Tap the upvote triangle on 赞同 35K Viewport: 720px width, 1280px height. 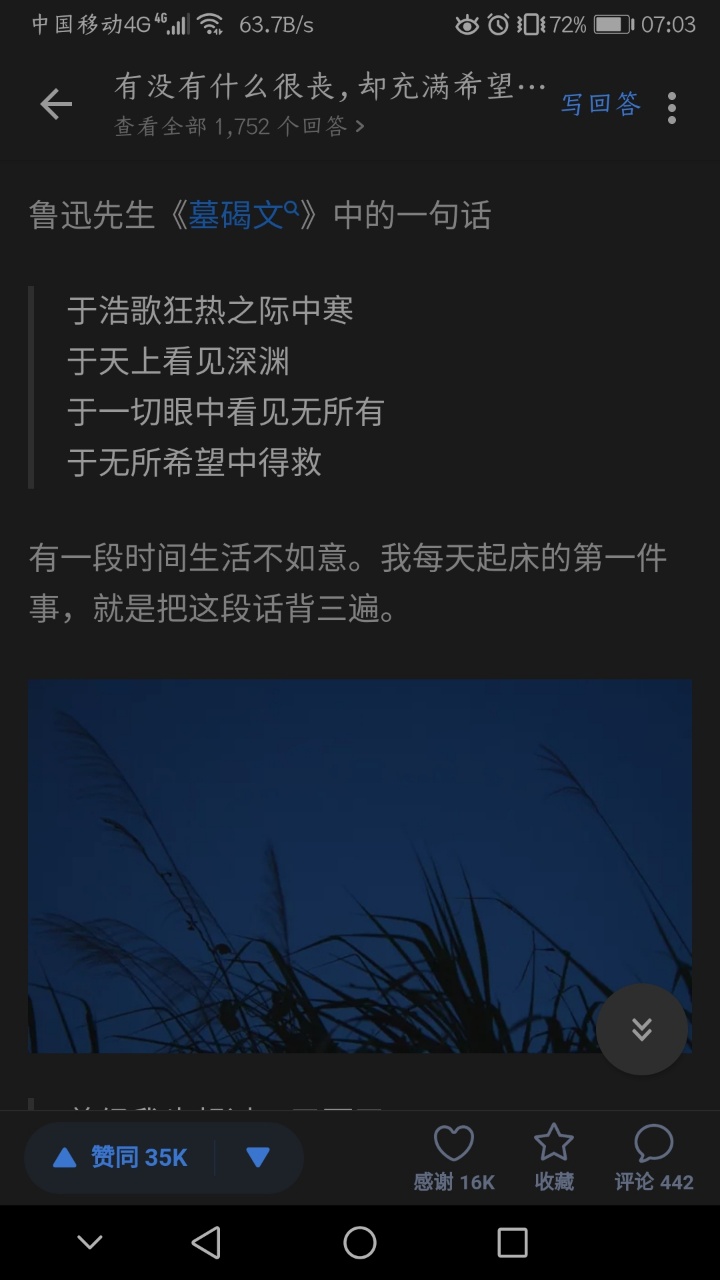[x=64, y=1156]
